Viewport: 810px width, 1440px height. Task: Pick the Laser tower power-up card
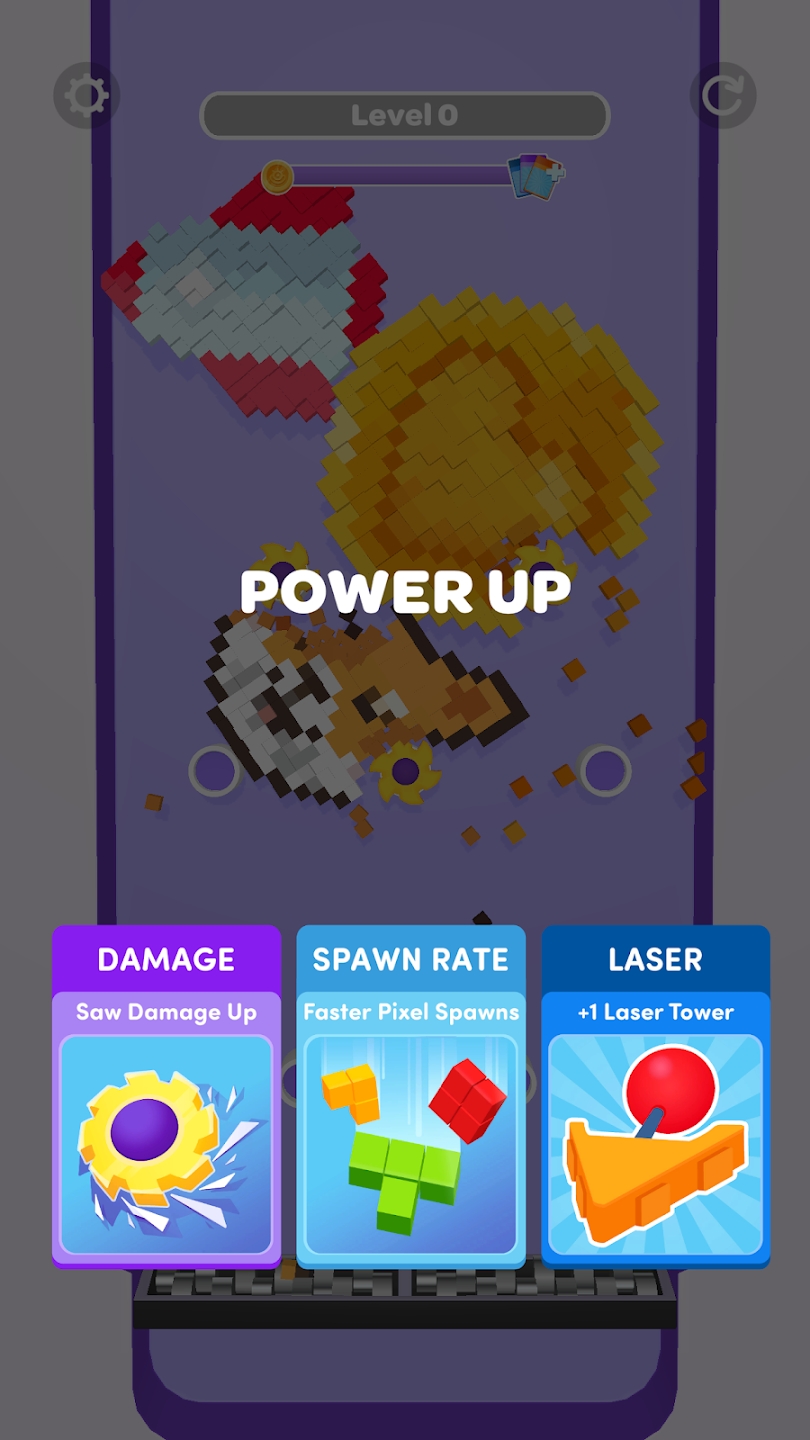[655, 1095]
